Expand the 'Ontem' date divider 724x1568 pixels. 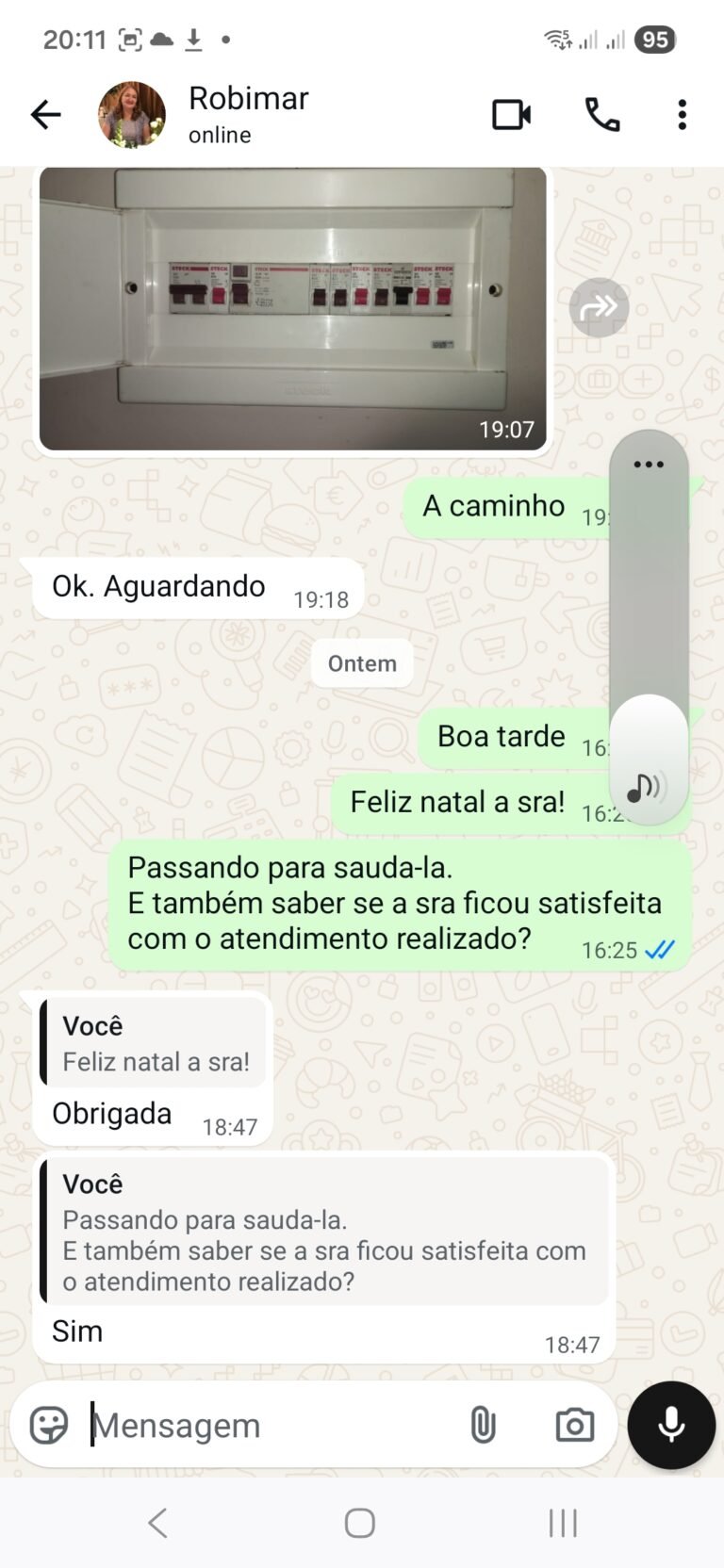click(361, 663)
